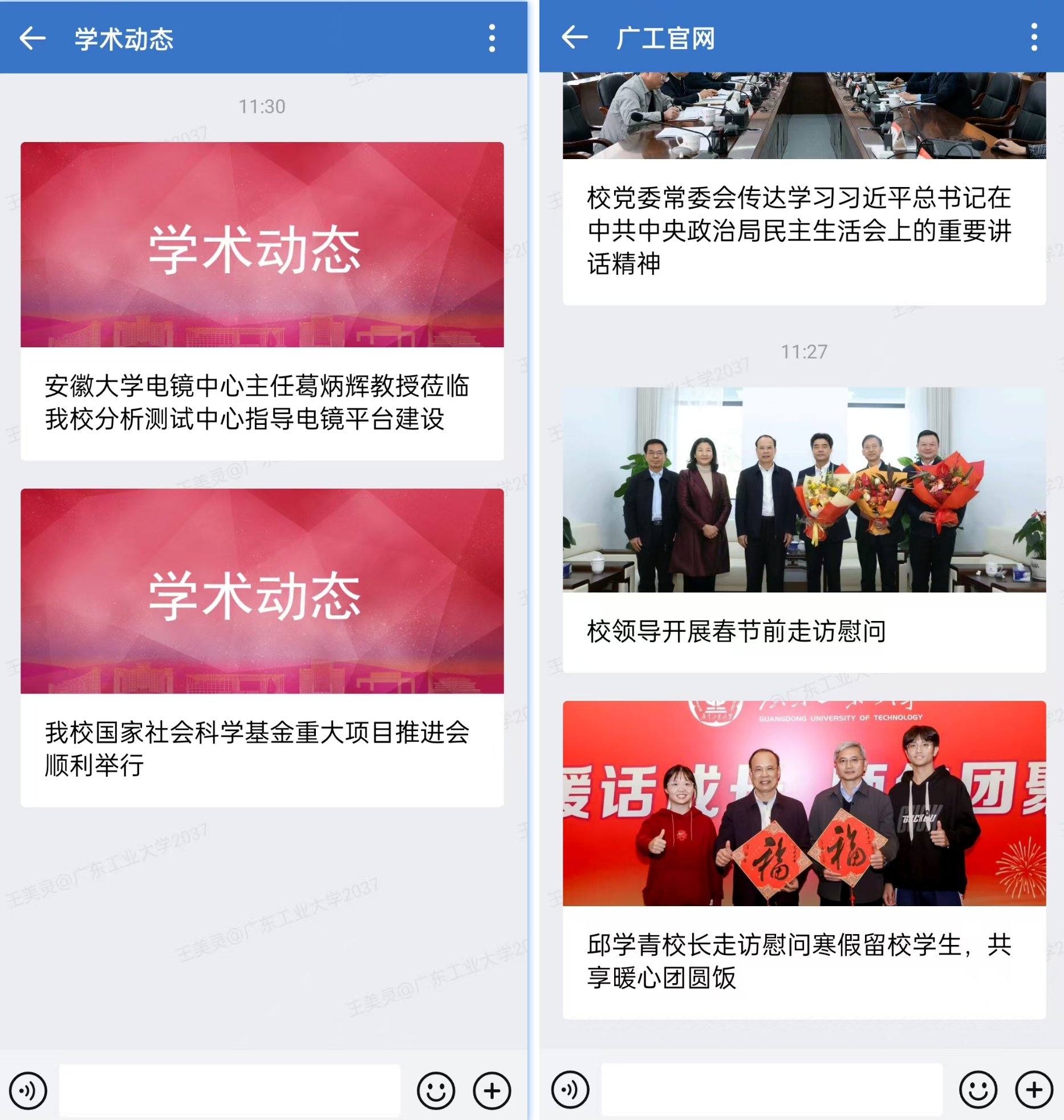Open the 邱学青校长走访慰问寒假留校学生 article
1064x1120 pixels.
(x=803, y=960)
